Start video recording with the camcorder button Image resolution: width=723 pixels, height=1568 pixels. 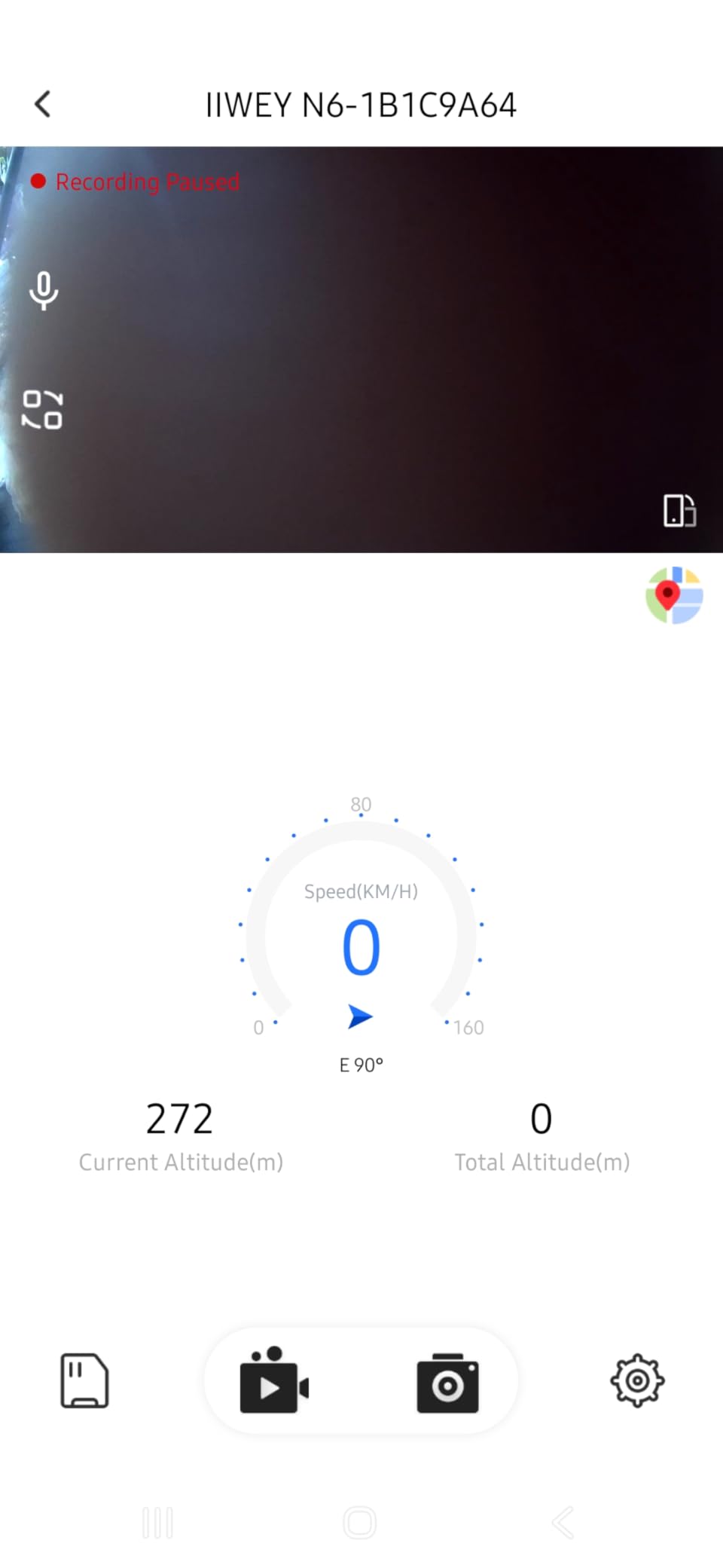point(274,1381)
